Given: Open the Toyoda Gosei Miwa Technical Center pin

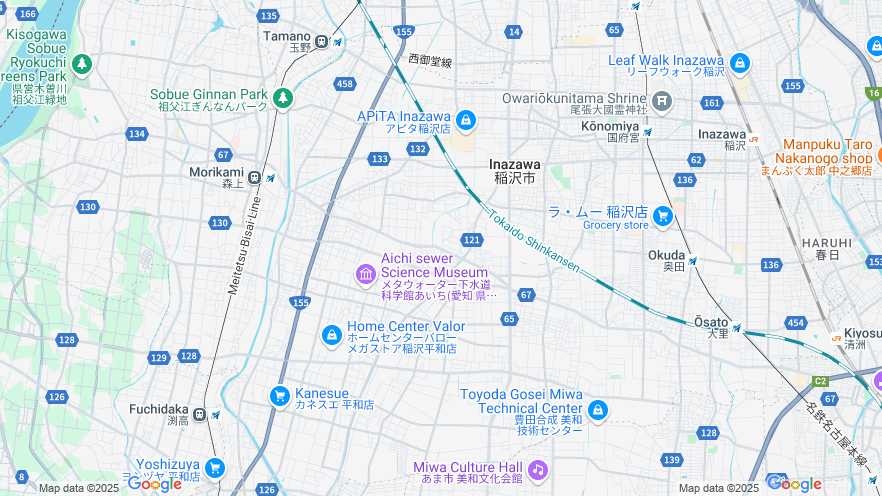Looking at the screenshot, I should coord(597,410).
